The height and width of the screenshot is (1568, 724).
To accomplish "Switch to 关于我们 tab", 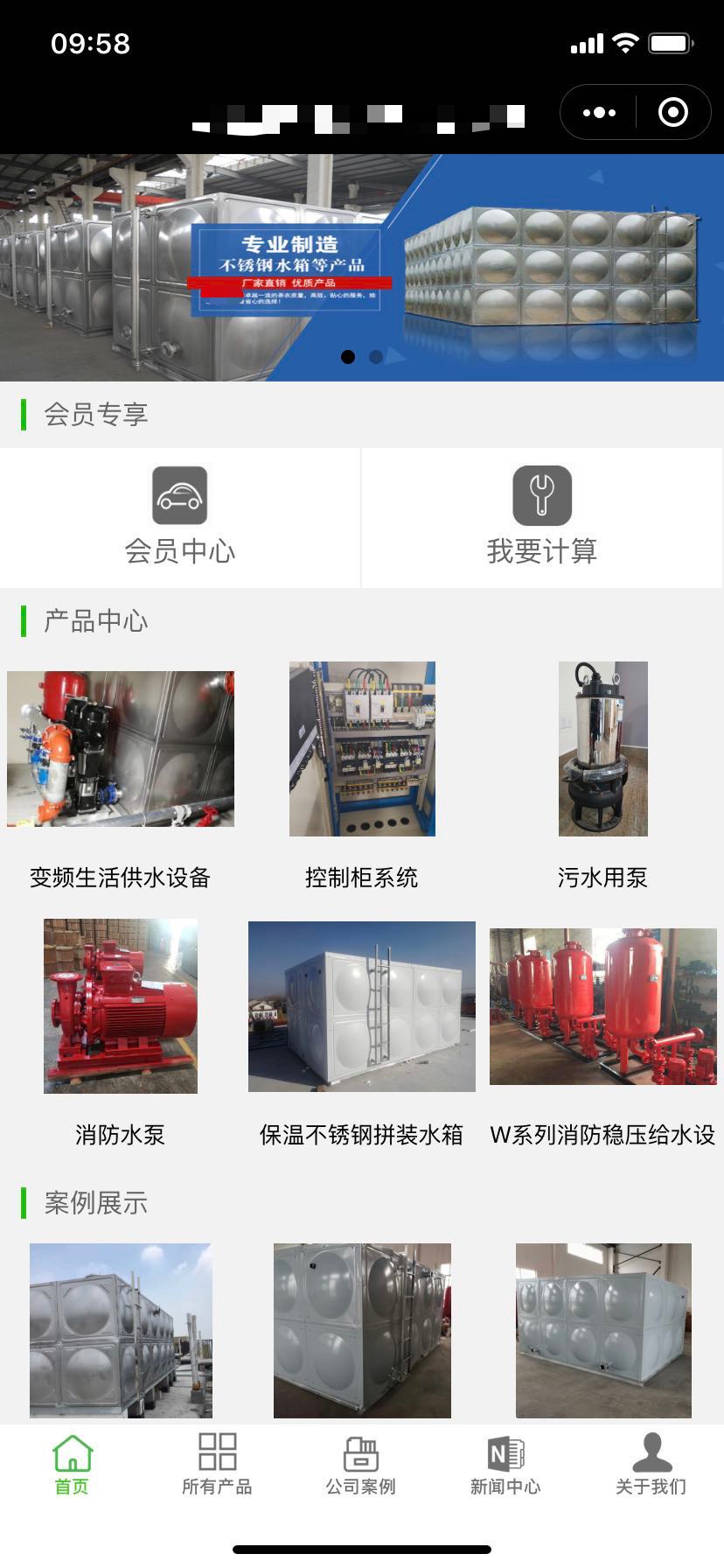I will coord(651,1465).
